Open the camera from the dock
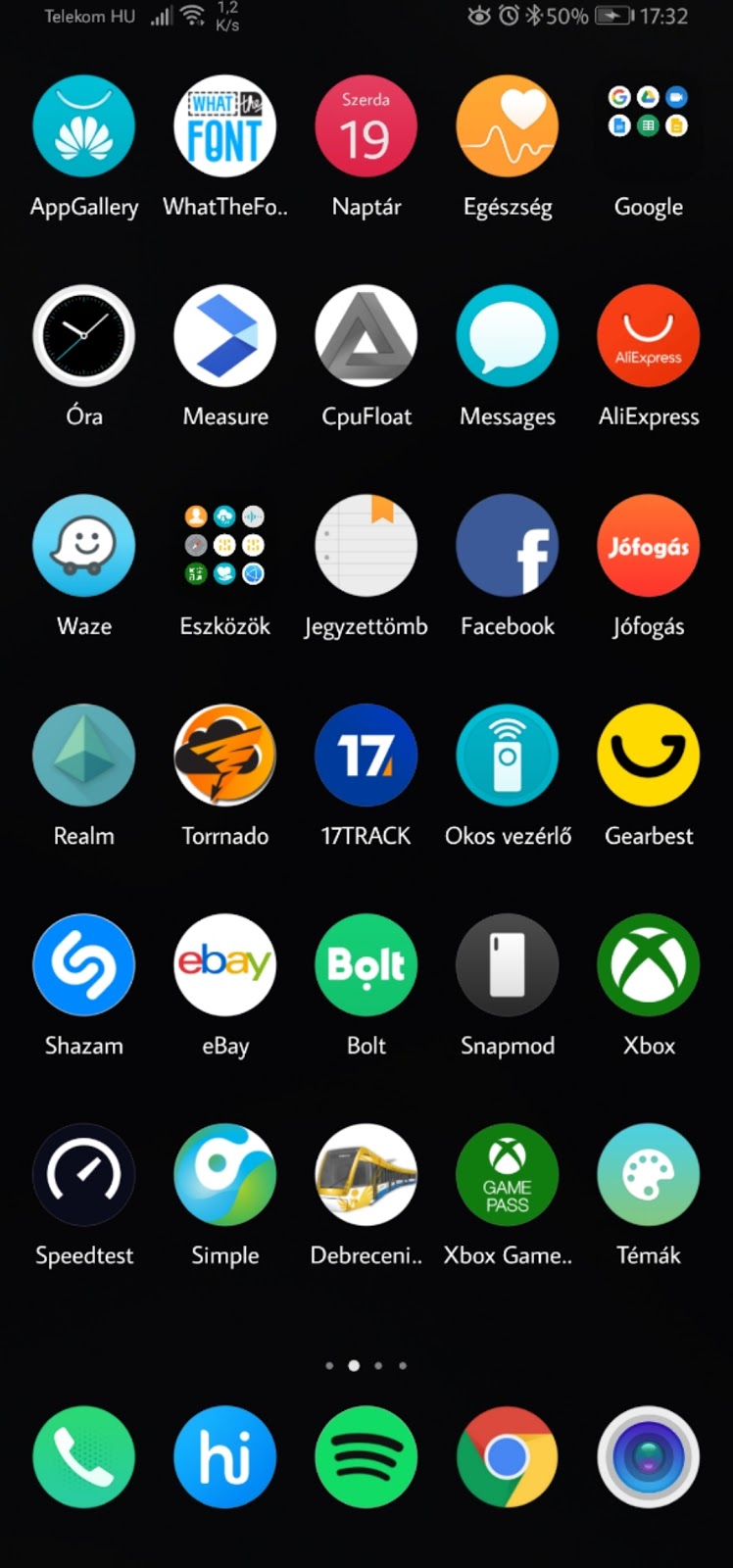 (x=648, y=1457)
